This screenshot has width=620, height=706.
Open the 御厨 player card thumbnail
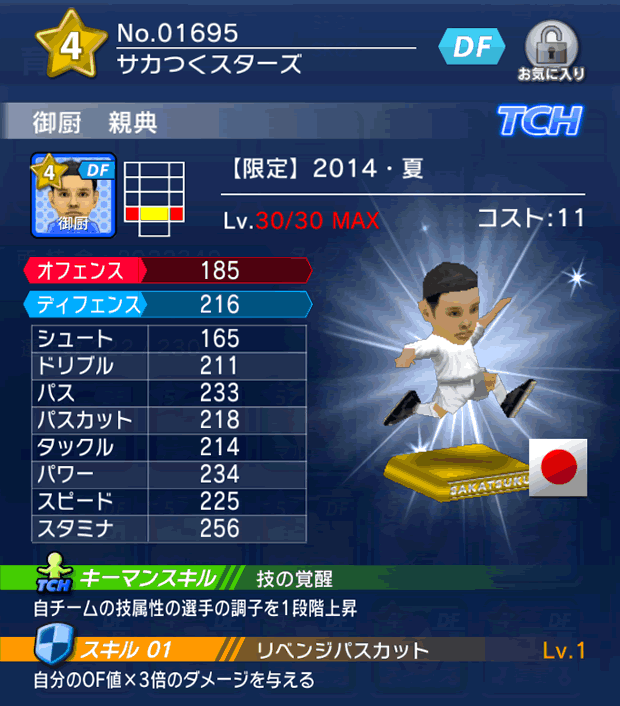point(73,195)
